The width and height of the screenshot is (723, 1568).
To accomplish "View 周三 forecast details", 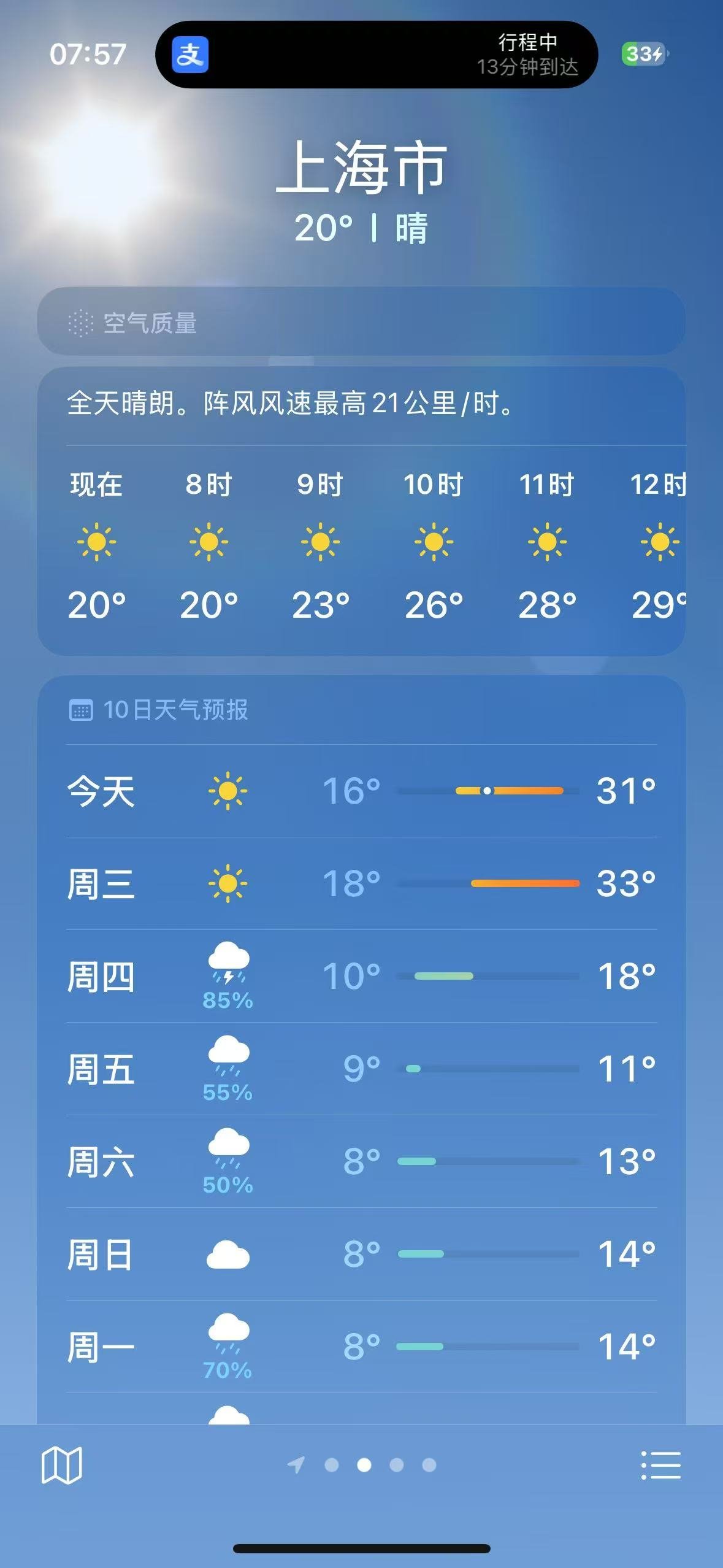I will (361, 883).
